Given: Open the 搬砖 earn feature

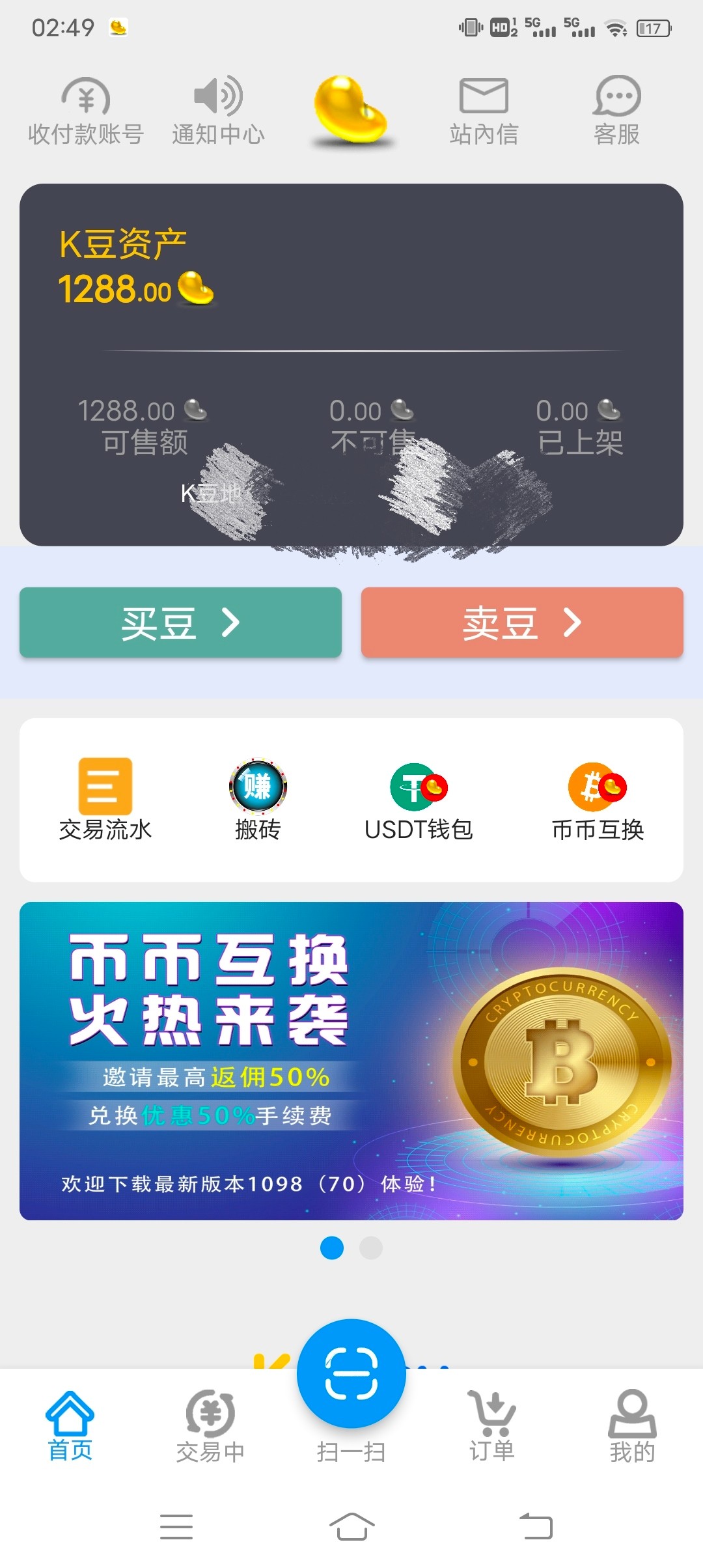Looking at the screenshot, I should (258, 800).
